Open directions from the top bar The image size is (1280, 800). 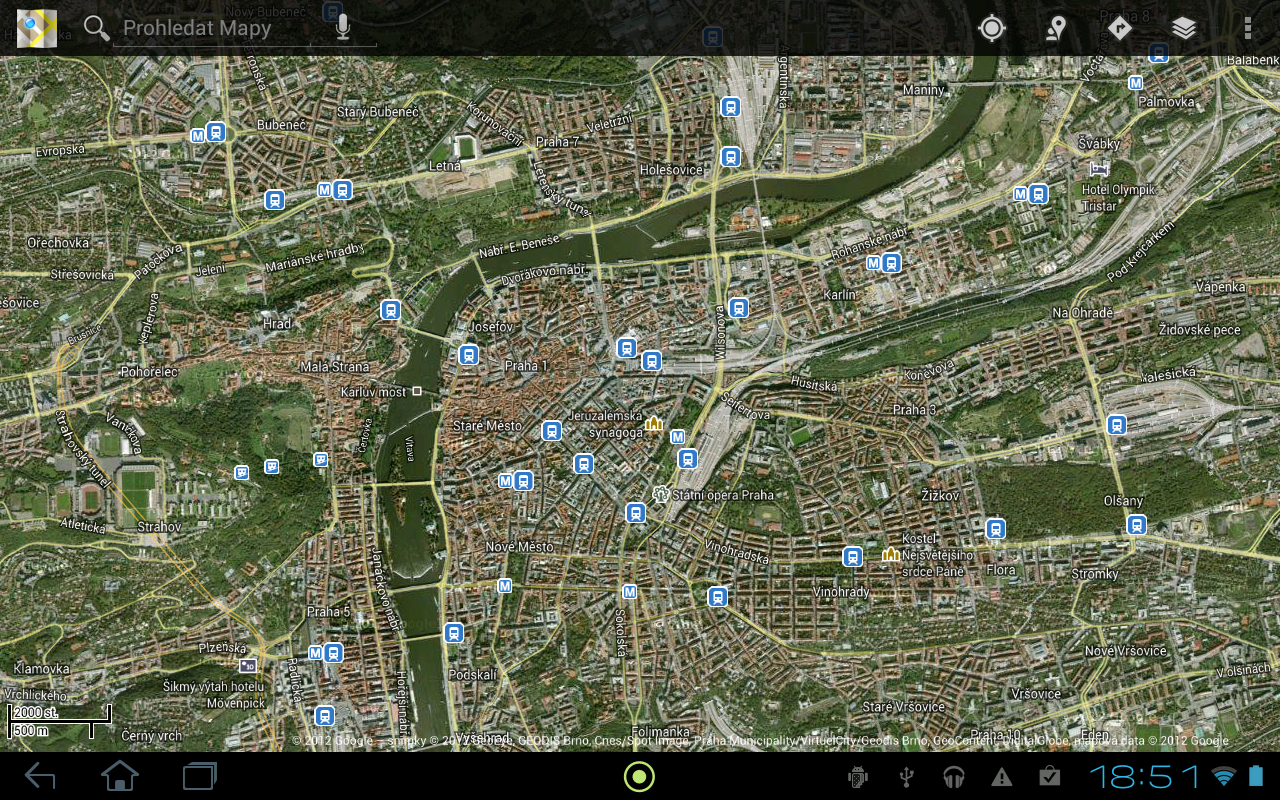(x=1120, y=28)
